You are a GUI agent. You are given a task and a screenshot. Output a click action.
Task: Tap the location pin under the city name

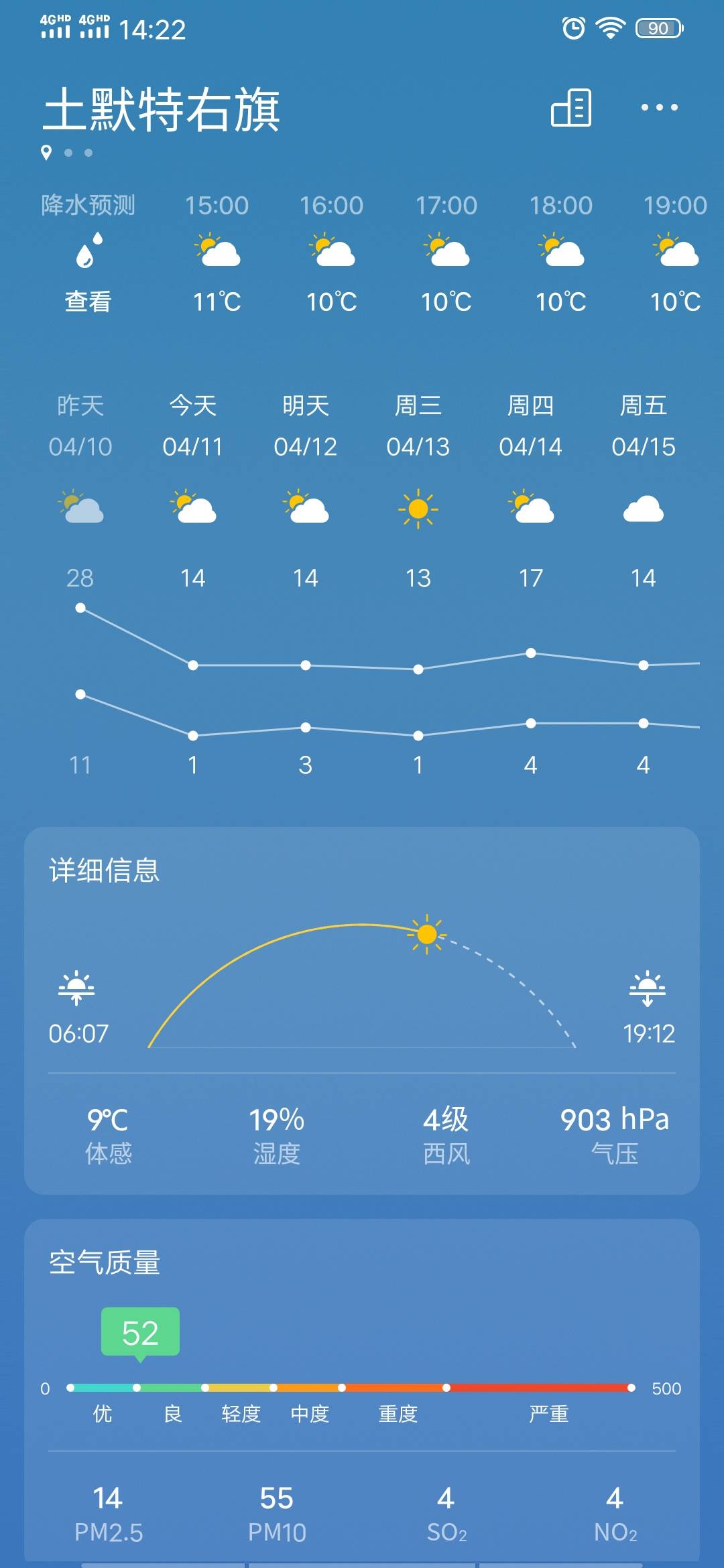point(46,151)
